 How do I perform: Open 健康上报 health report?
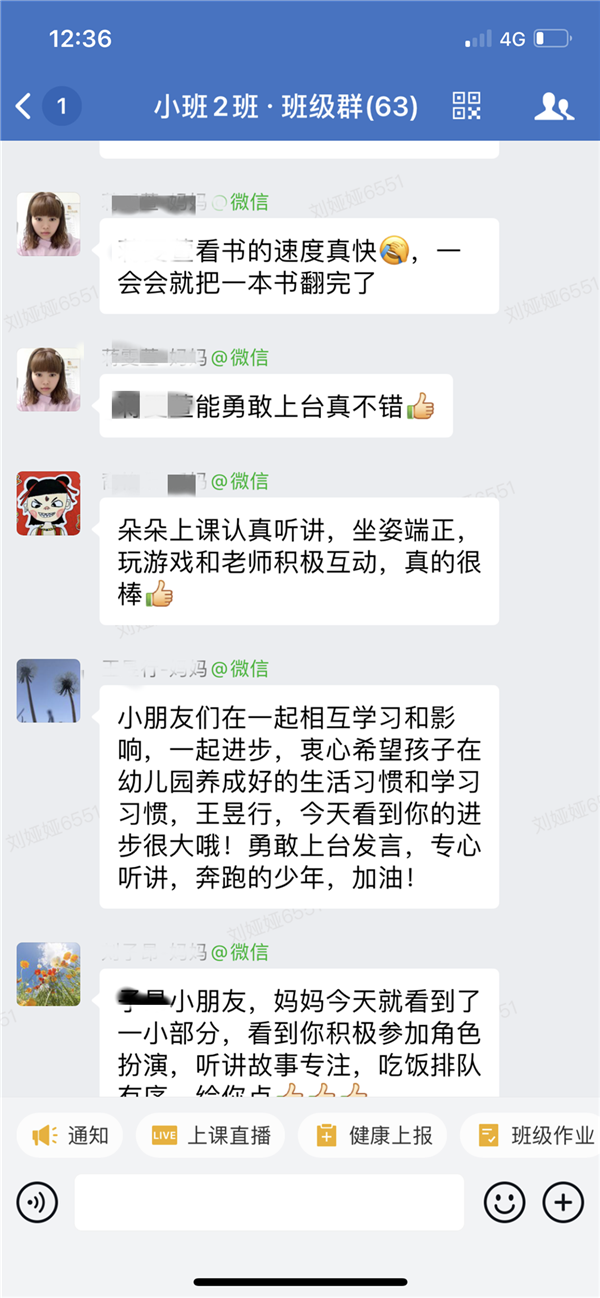pos(375,1135)
